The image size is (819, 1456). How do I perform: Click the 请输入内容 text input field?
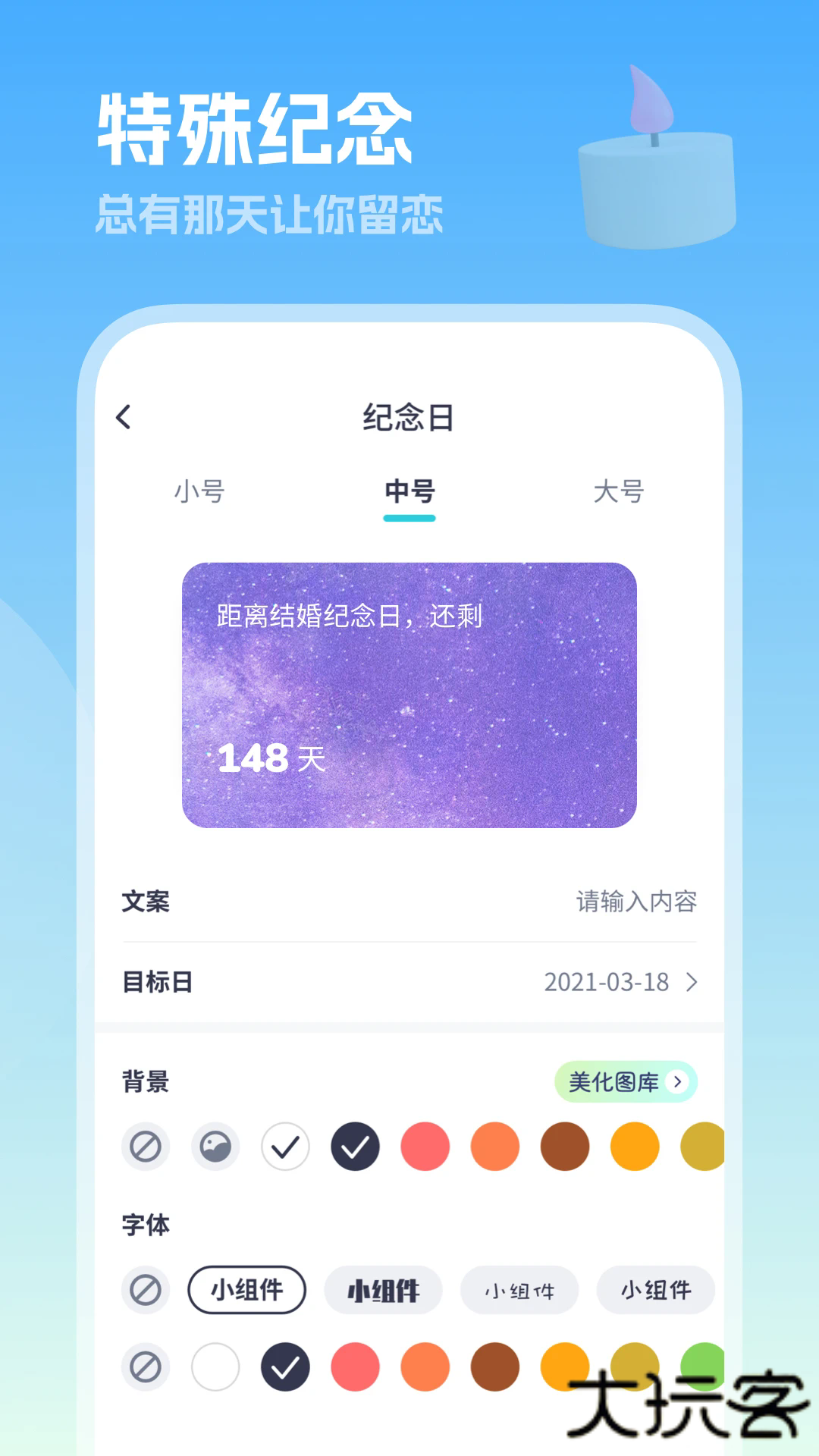point(637,902)
